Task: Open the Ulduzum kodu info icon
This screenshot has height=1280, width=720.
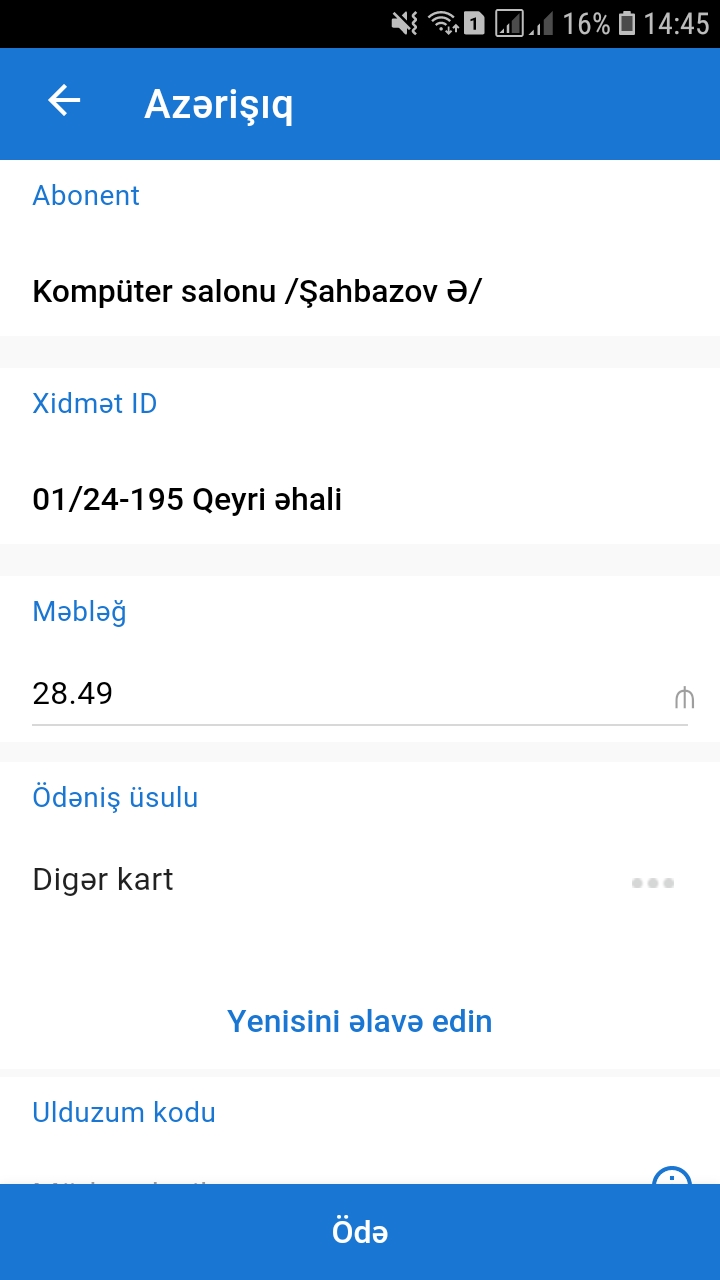Action: pos(672,1176)
